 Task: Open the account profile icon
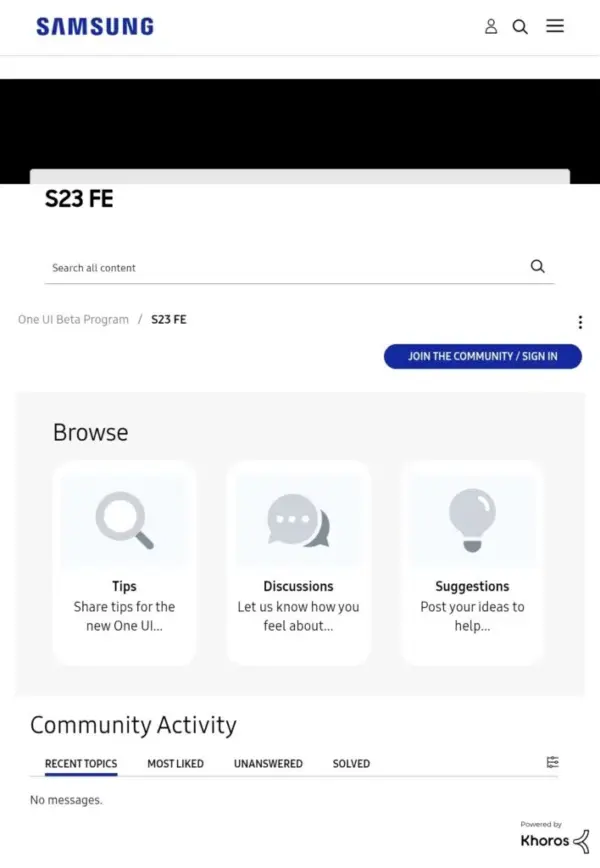pos(491,27)
